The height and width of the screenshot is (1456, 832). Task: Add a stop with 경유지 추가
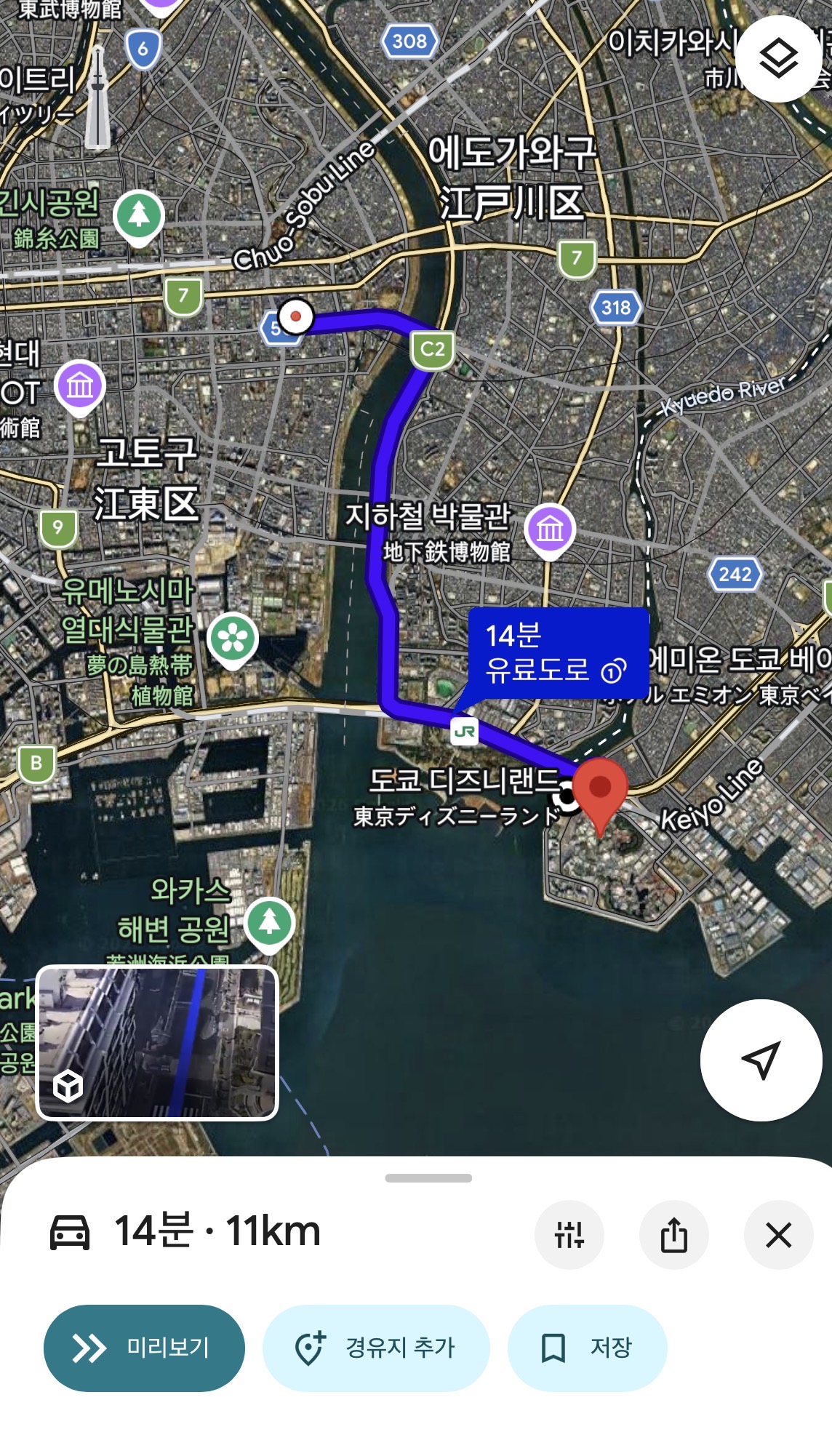click(x=375, y=1348)
